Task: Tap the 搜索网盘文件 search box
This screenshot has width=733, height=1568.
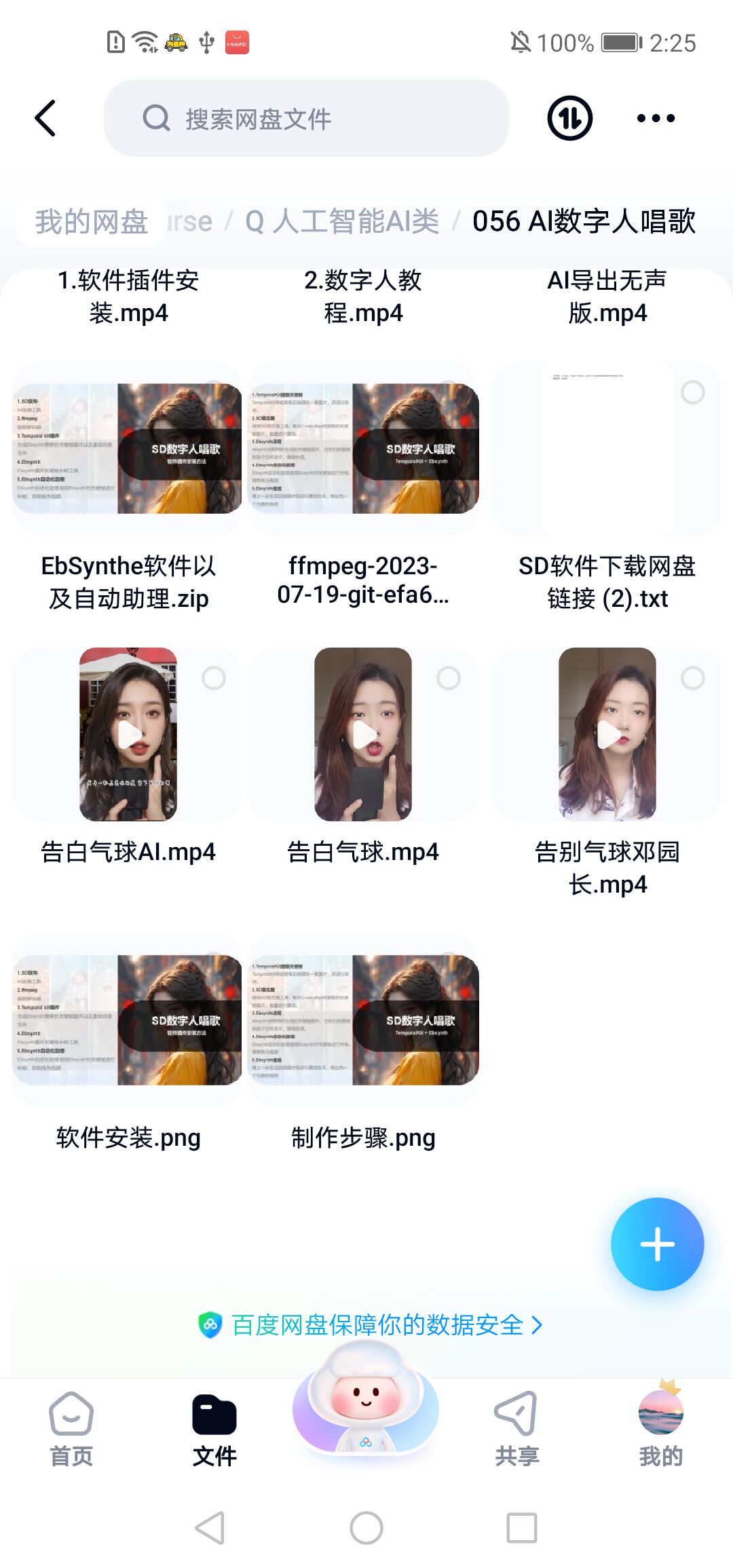Action: point(305,119)
